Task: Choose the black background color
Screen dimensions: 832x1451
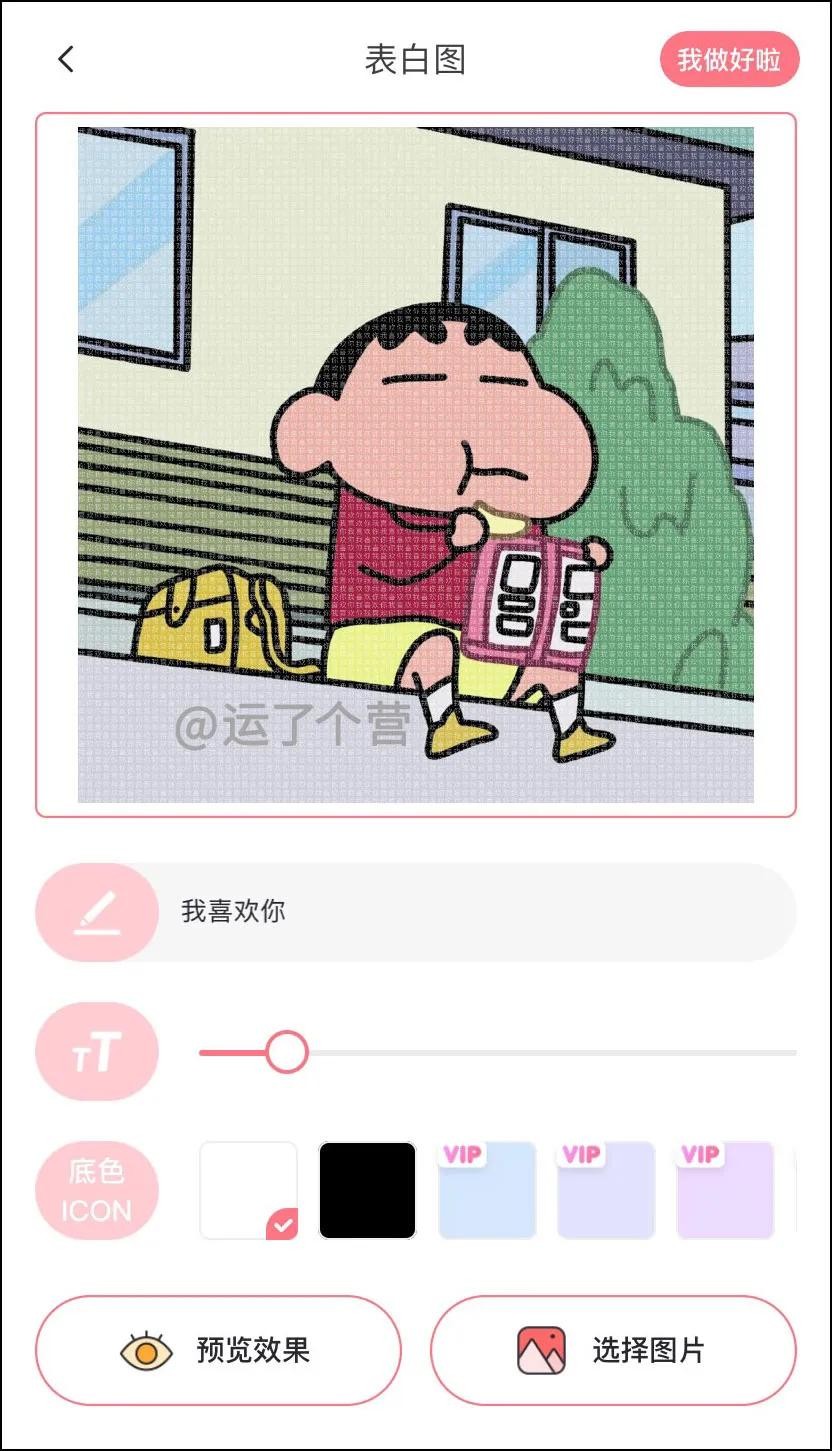Action: pyautogui.click(x=367, y=1190)
